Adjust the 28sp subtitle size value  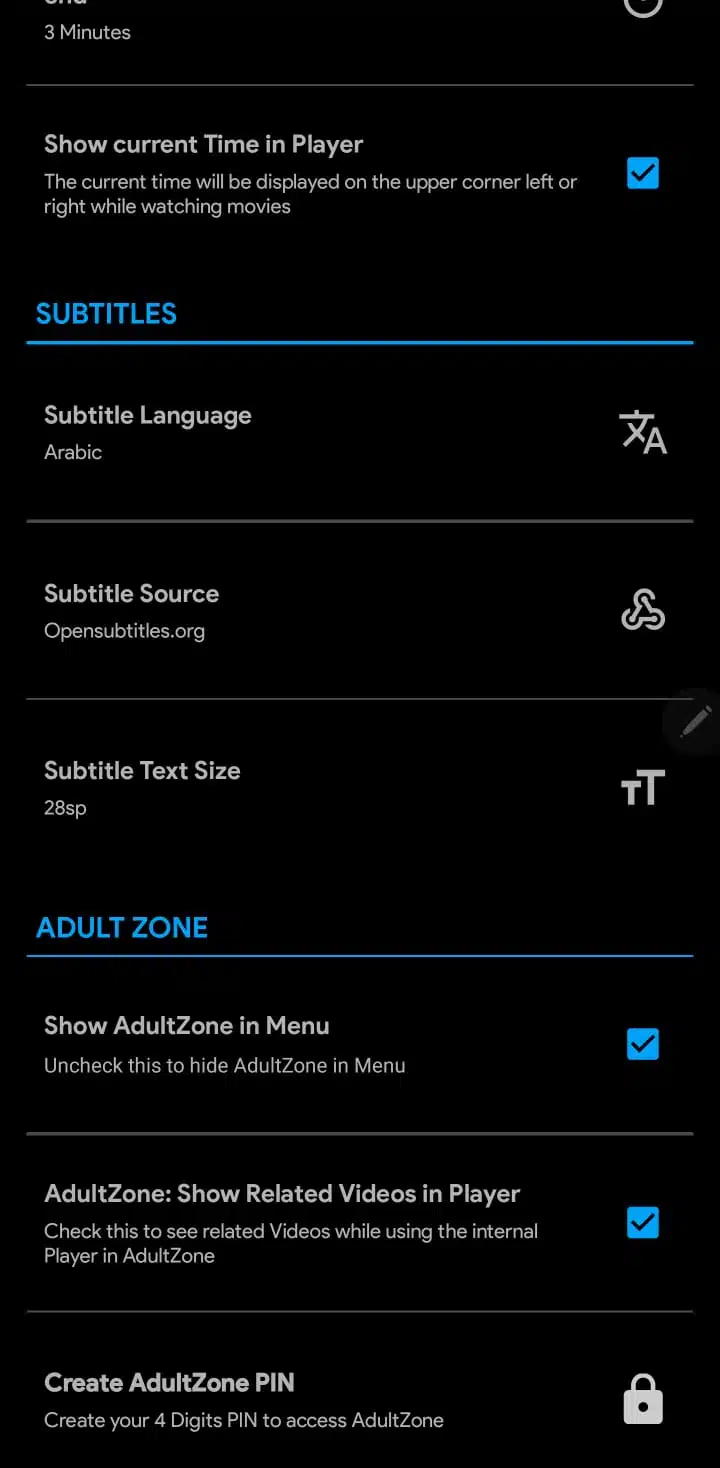point(65,808)
